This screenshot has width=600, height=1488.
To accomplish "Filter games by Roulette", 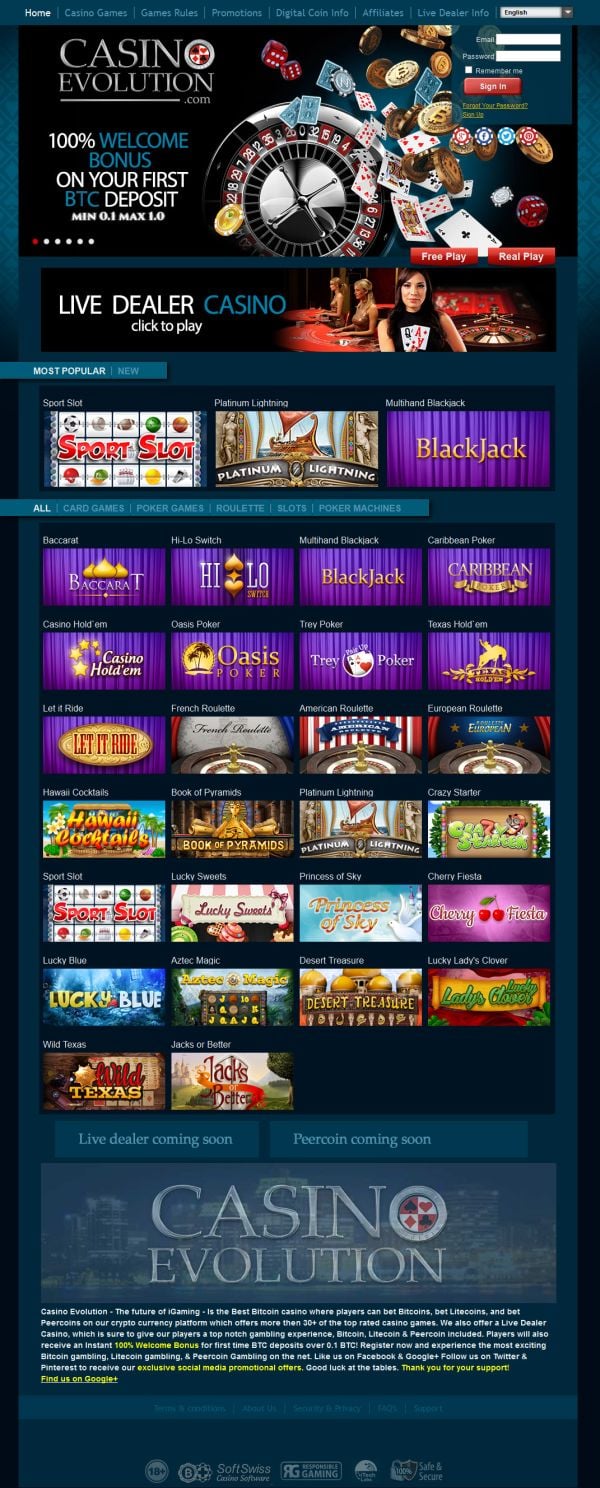I will (x=240, y=508).
